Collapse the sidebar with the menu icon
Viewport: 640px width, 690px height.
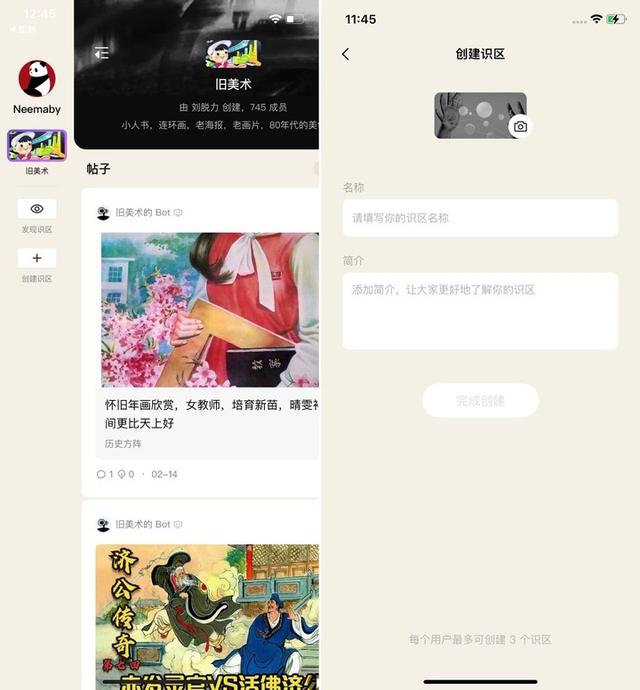point(101,54)
